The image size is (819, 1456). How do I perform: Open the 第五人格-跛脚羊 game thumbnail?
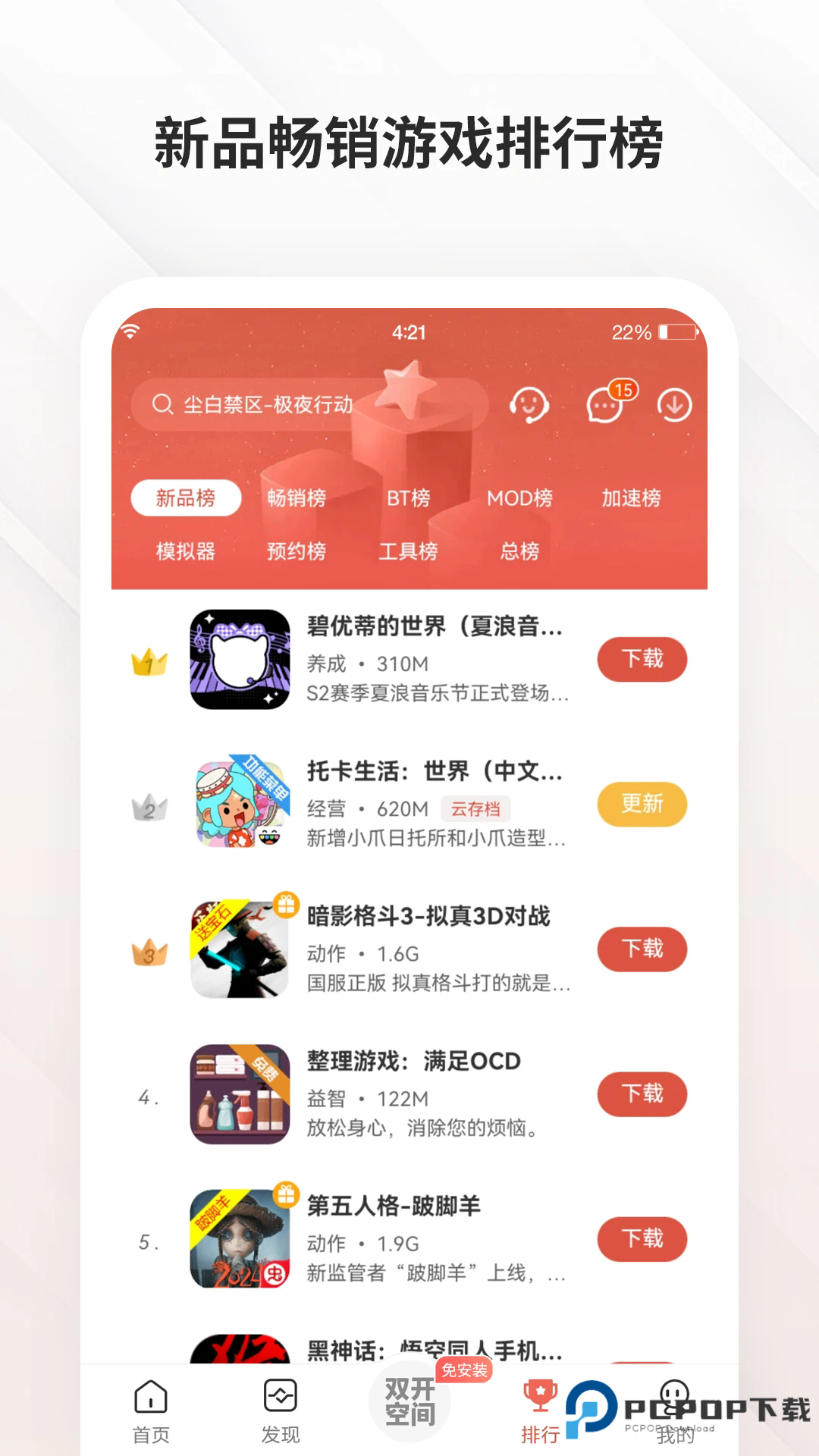click(x=239, y=1237)
